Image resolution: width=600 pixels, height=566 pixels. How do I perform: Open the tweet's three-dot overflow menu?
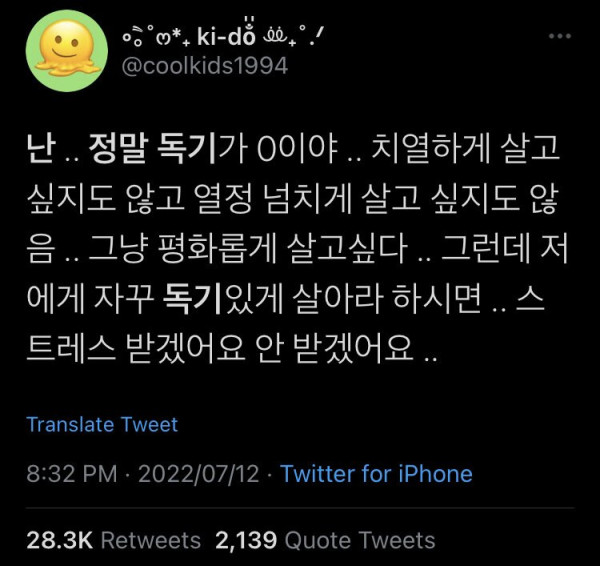[x=561, y=37]
